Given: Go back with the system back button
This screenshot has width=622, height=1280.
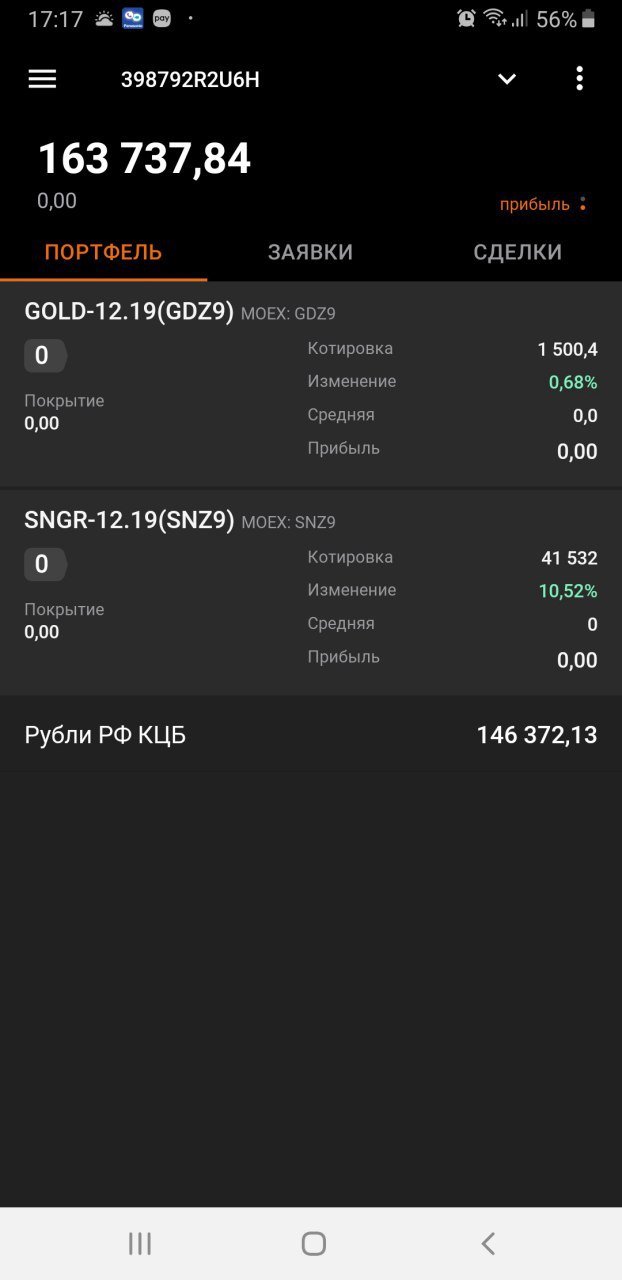Looking at the screenshot, I should tap(488, 1243).
